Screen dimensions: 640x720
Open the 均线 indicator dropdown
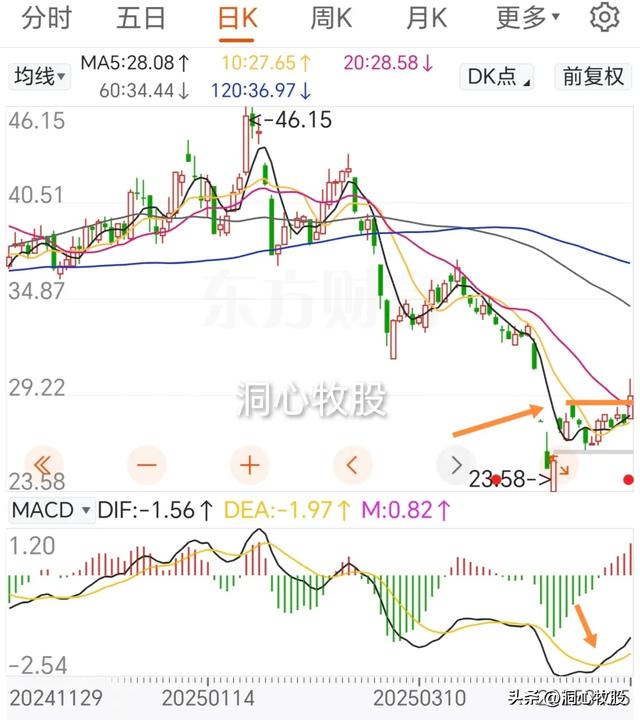coord(39,76)
